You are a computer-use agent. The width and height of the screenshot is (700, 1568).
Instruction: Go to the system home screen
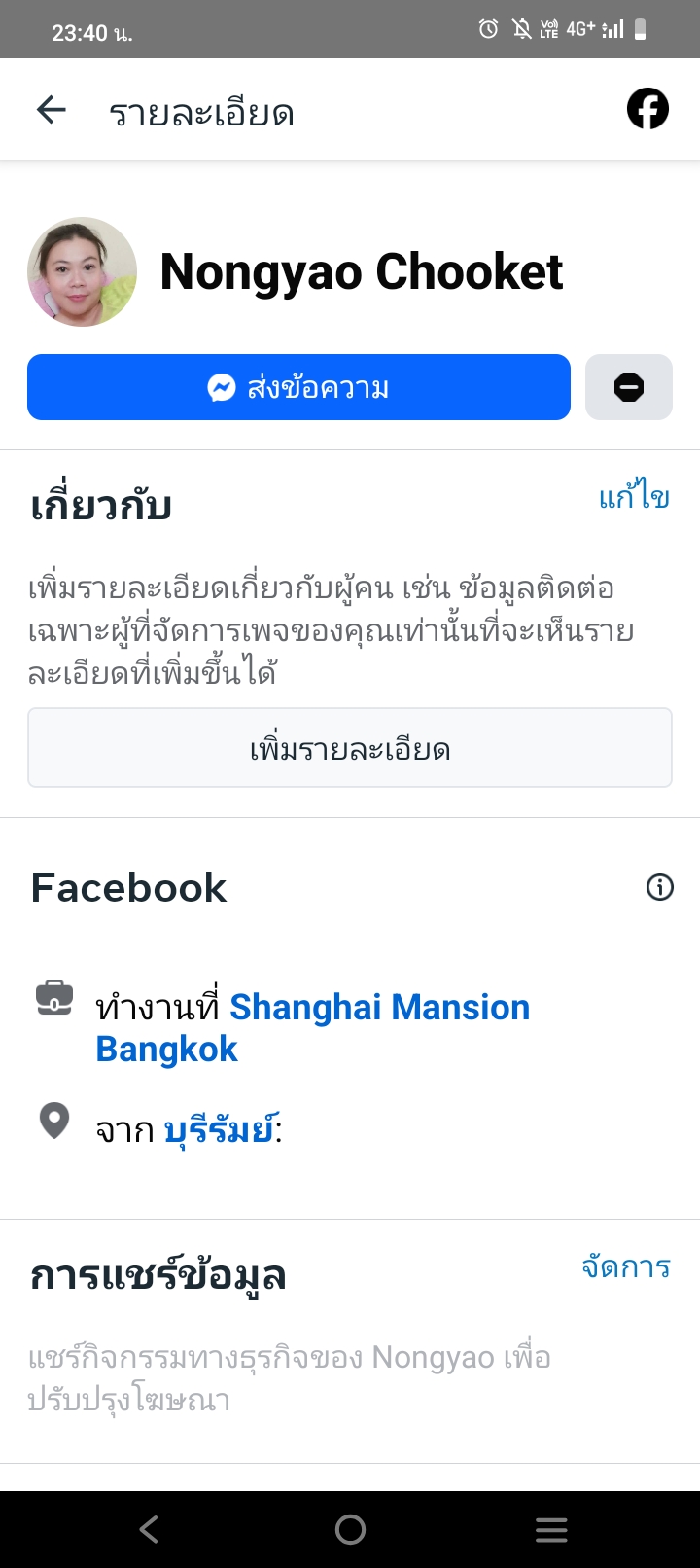coord(350,1530)
